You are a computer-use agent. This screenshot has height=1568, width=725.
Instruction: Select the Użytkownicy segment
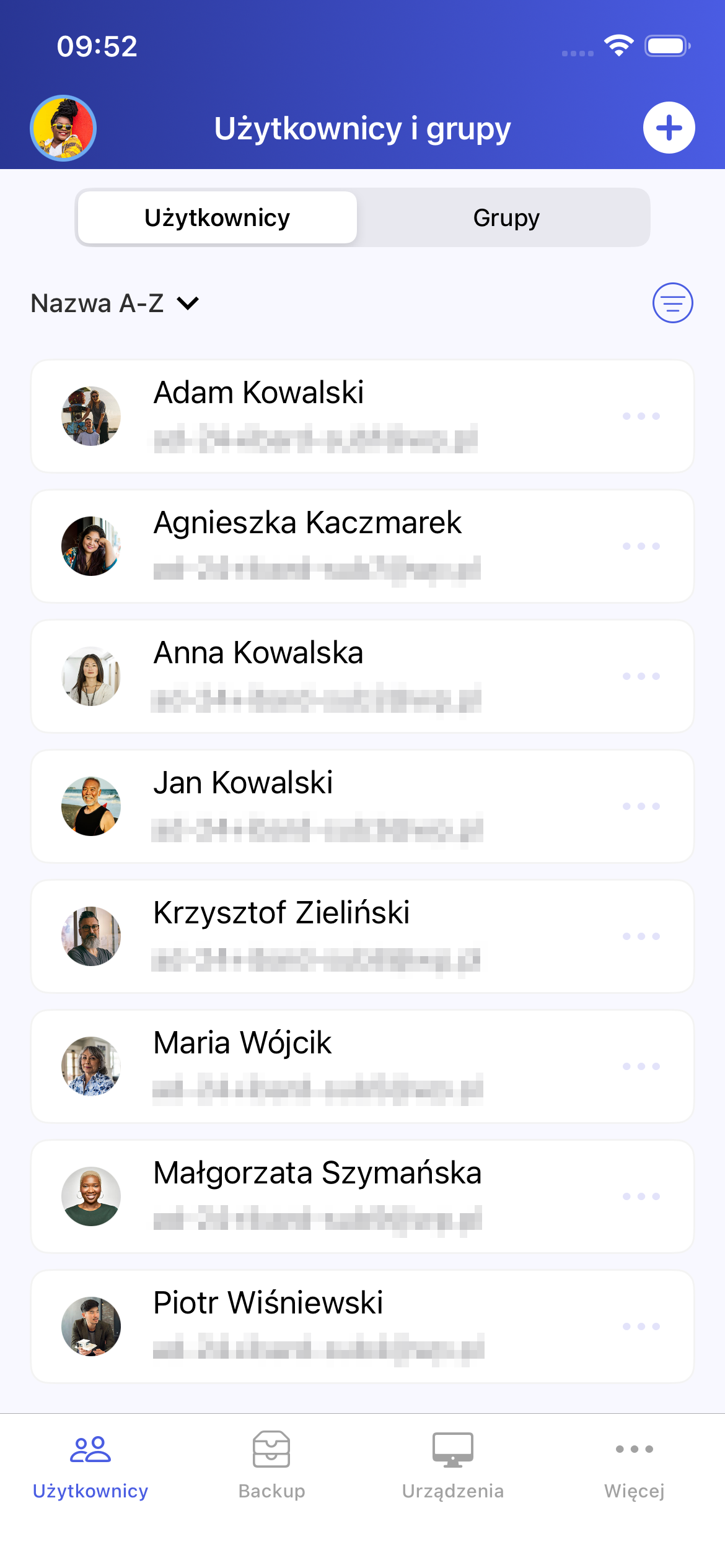[x=217, y=218]
